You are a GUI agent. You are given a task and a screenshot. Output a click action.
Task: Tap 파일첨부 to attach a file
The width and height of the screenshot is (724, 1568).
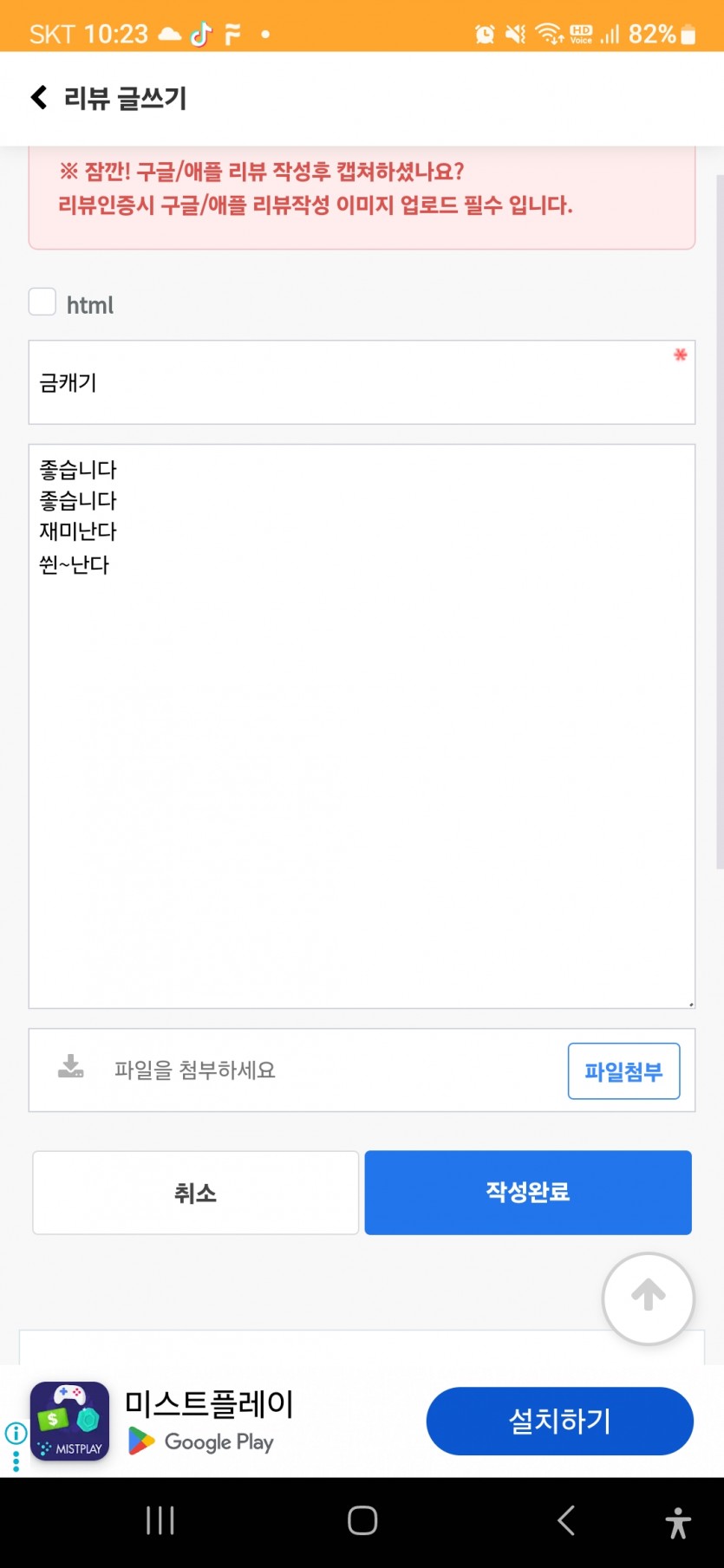coord(623,1071)
